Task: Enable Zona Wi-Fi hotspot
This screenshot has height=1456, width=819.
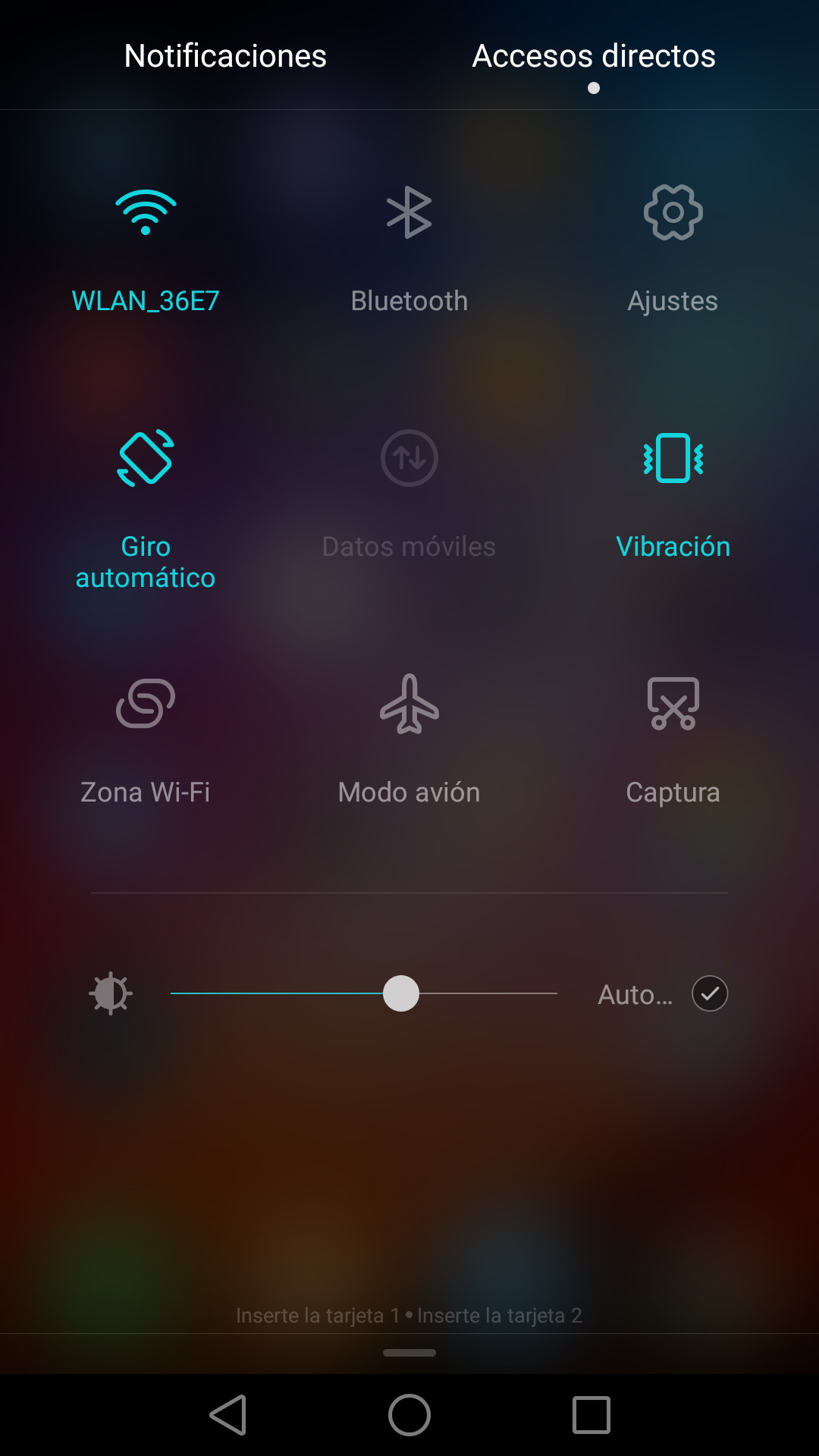Action: tap(146, 704)
